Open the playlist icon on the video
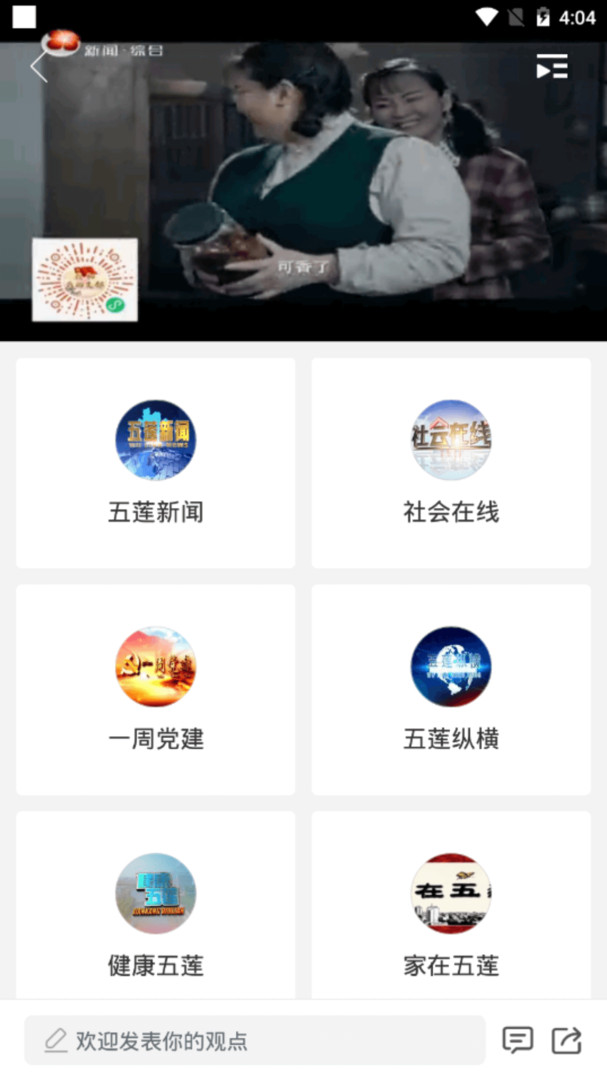Image resolution: width=607 pixels, height=1080 pixels. [x=552, y=66]
